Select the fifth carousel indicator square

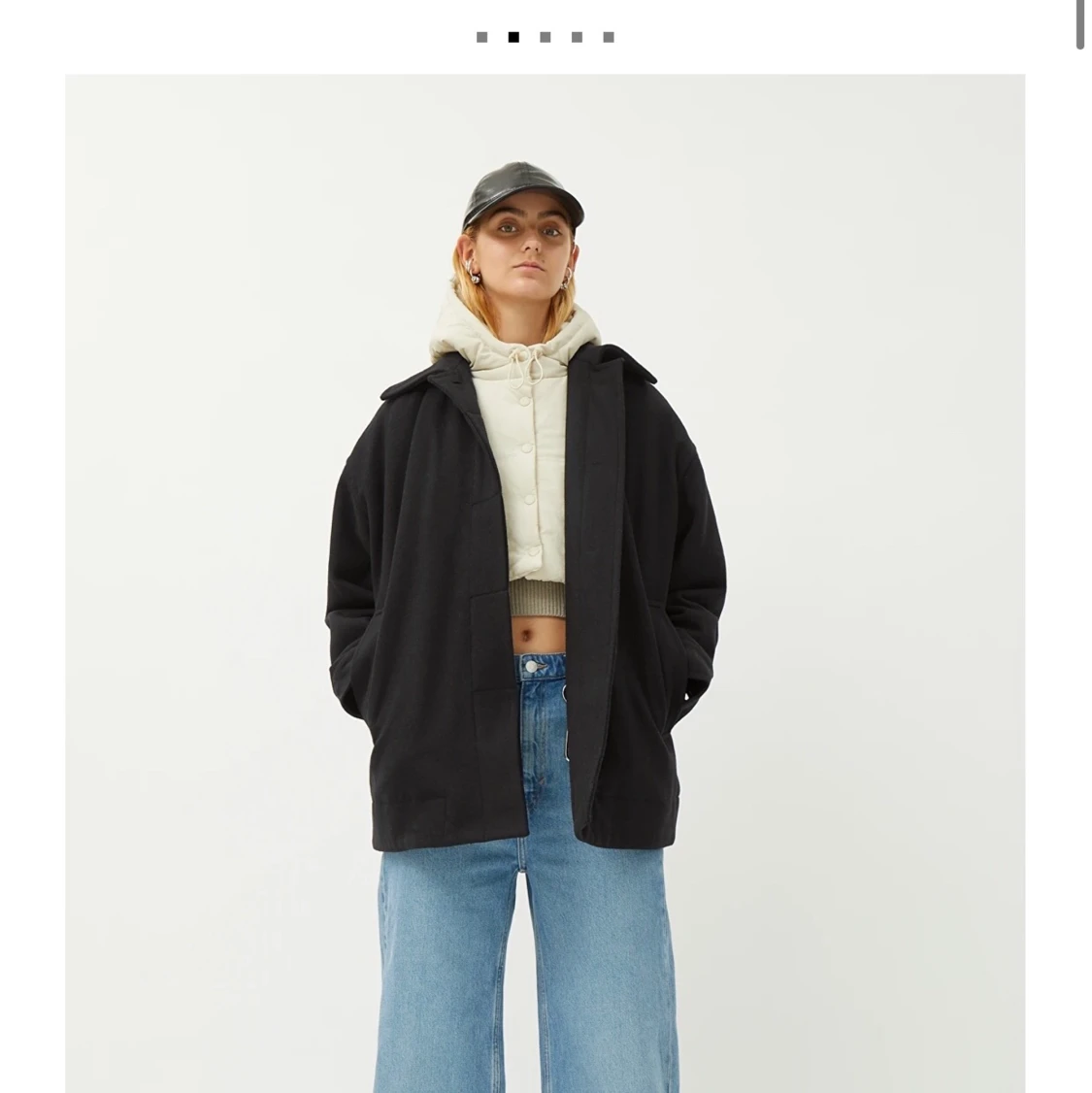pos(608,36)
